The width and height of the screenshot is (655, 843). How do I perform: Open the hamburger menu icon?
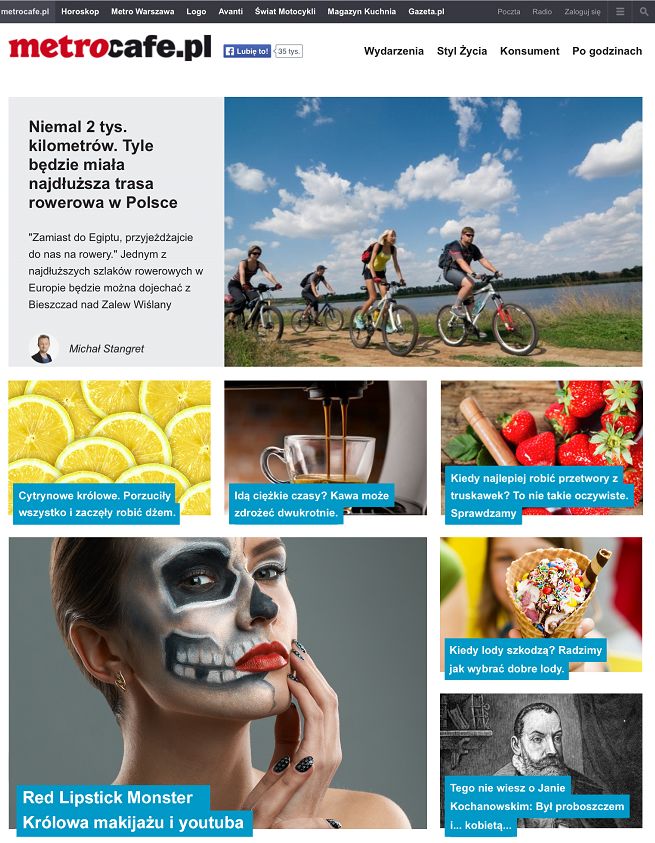coord(620,11)
